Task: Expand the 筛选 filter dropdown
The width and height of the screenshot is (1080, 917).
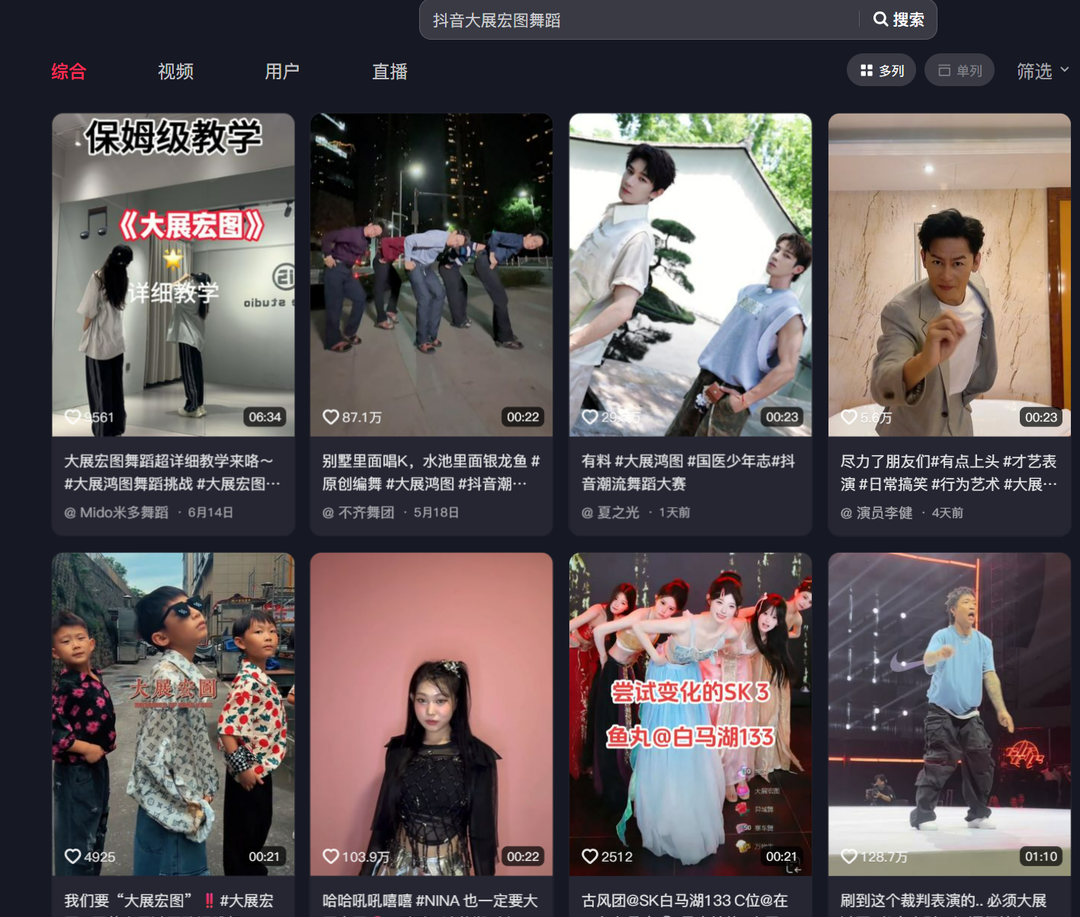Action: (1042, 71)
